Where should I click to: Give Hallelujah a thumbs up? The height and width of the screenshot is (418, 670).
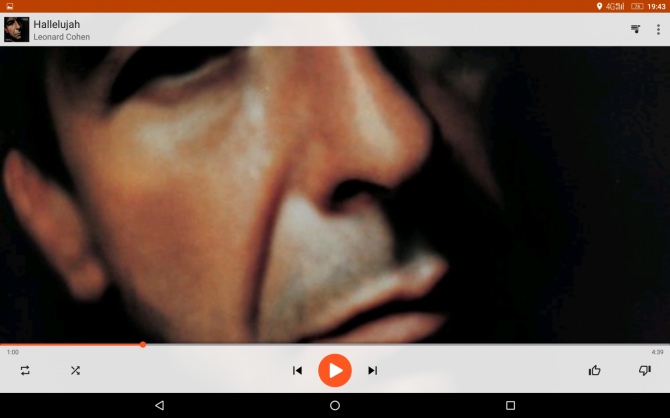click(595, 370)
